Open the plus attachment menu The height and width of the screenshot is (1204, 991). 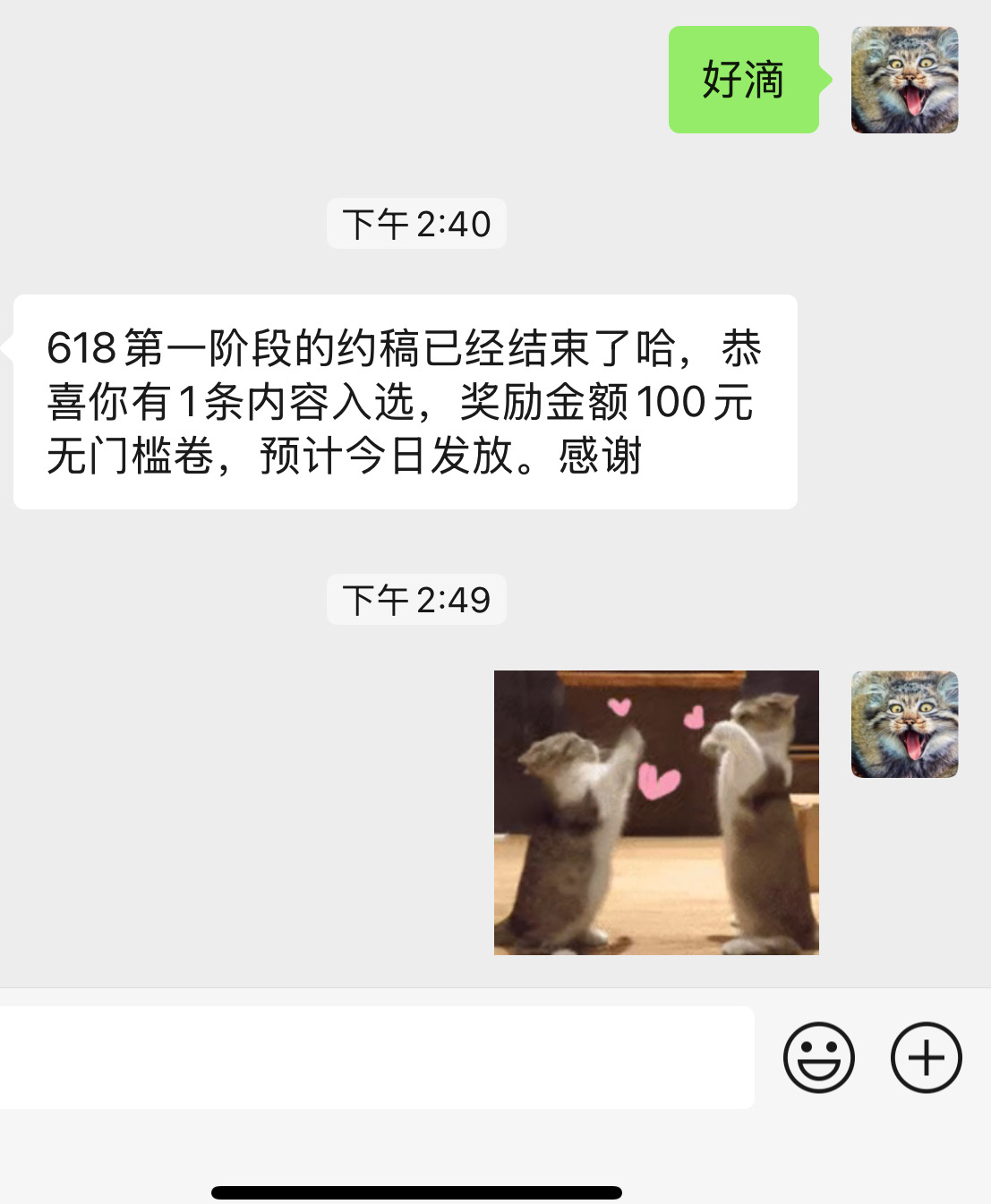pyautogui.click(x=926, y=1057)
